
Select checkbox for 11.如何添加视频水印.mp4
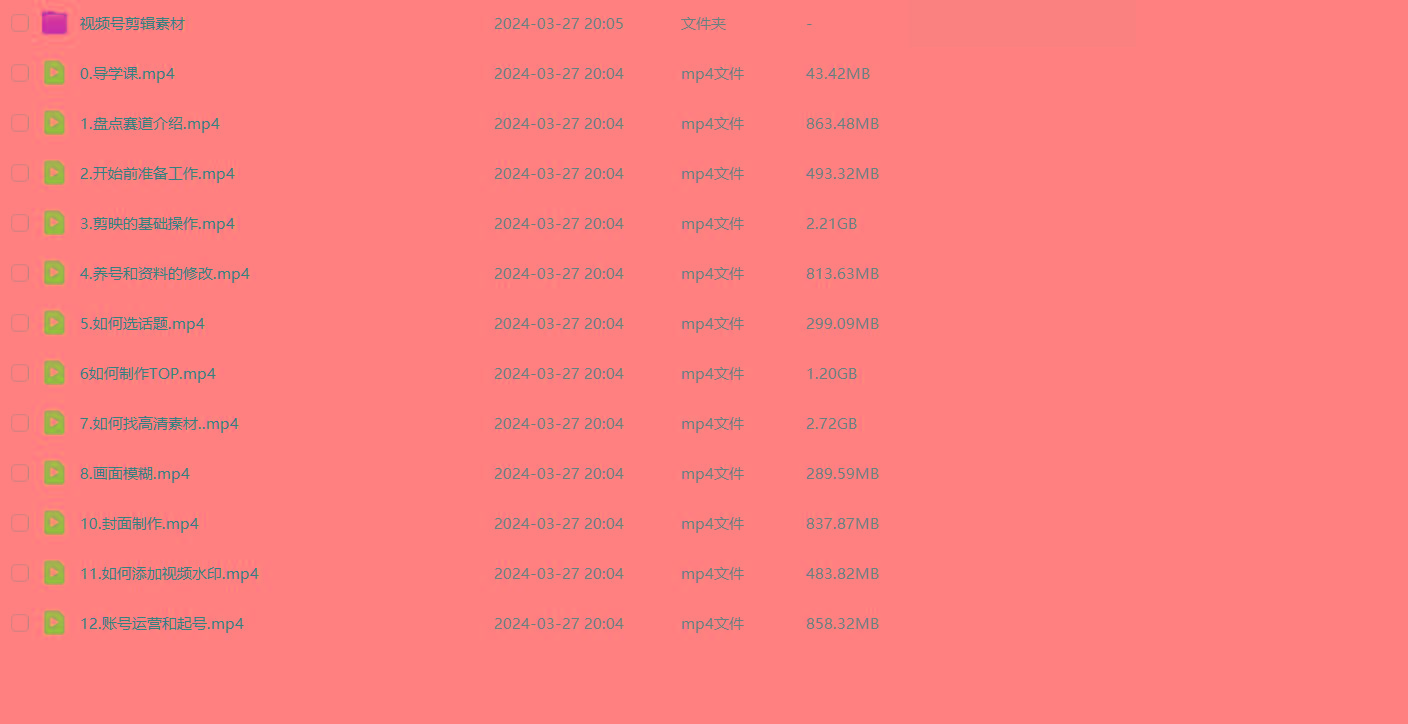(x=20, y=573)
